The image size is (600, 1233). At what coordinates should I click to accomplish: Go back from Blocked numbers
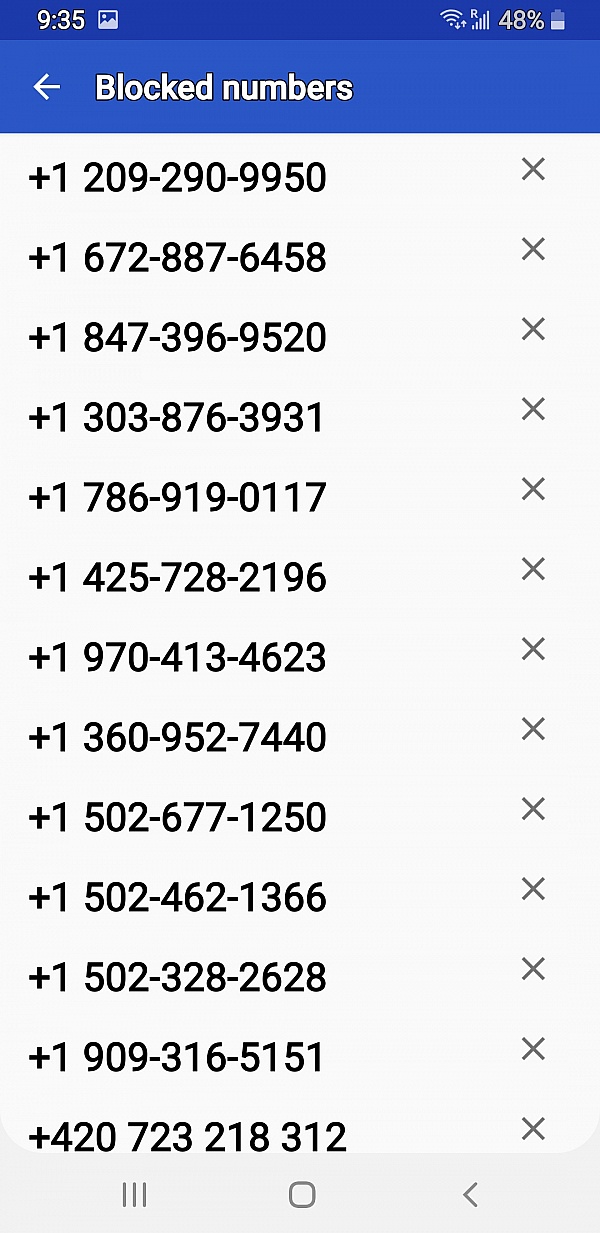point(46,87)
